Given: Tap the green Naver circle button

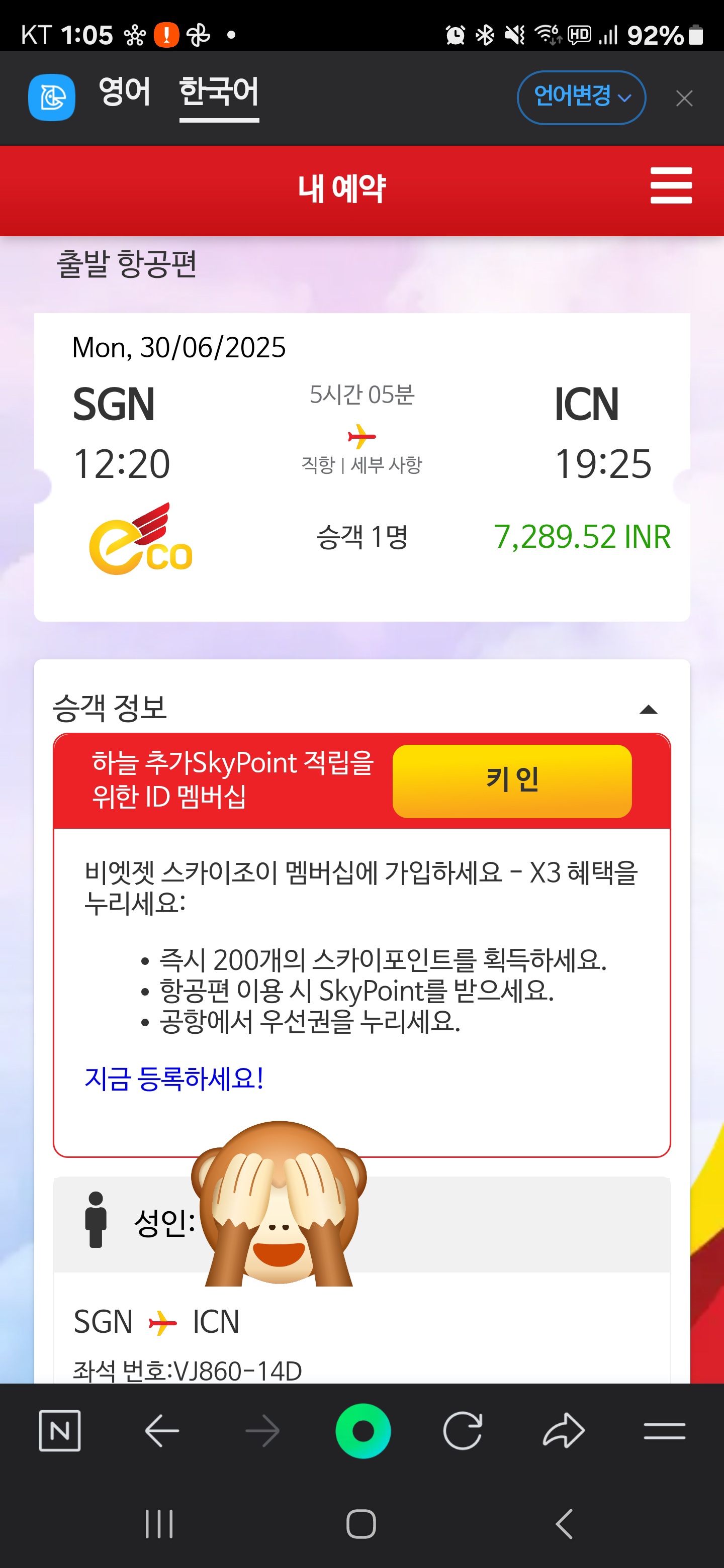Looking at the screenshot, I should pyautogui.click(x=363, y=1430).
